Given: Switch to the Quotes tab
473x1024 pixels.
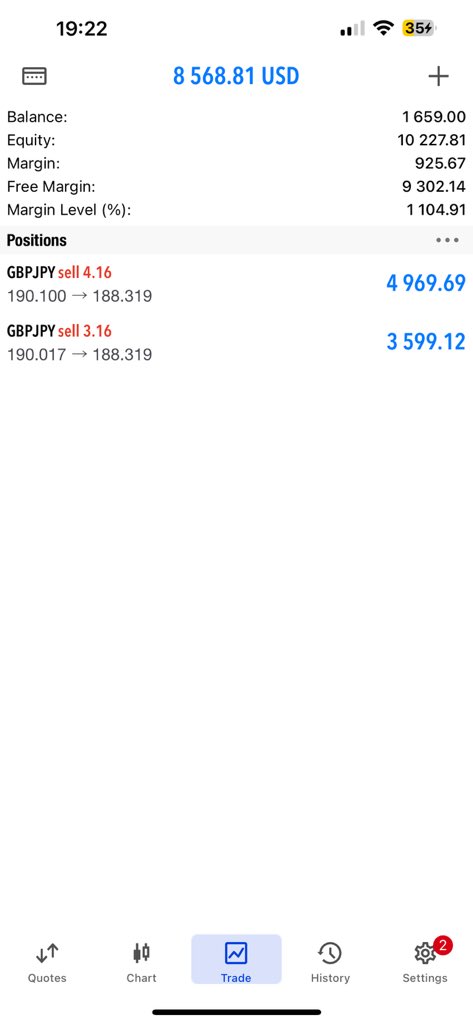Looking at the screenshot, I should [47, 961].
